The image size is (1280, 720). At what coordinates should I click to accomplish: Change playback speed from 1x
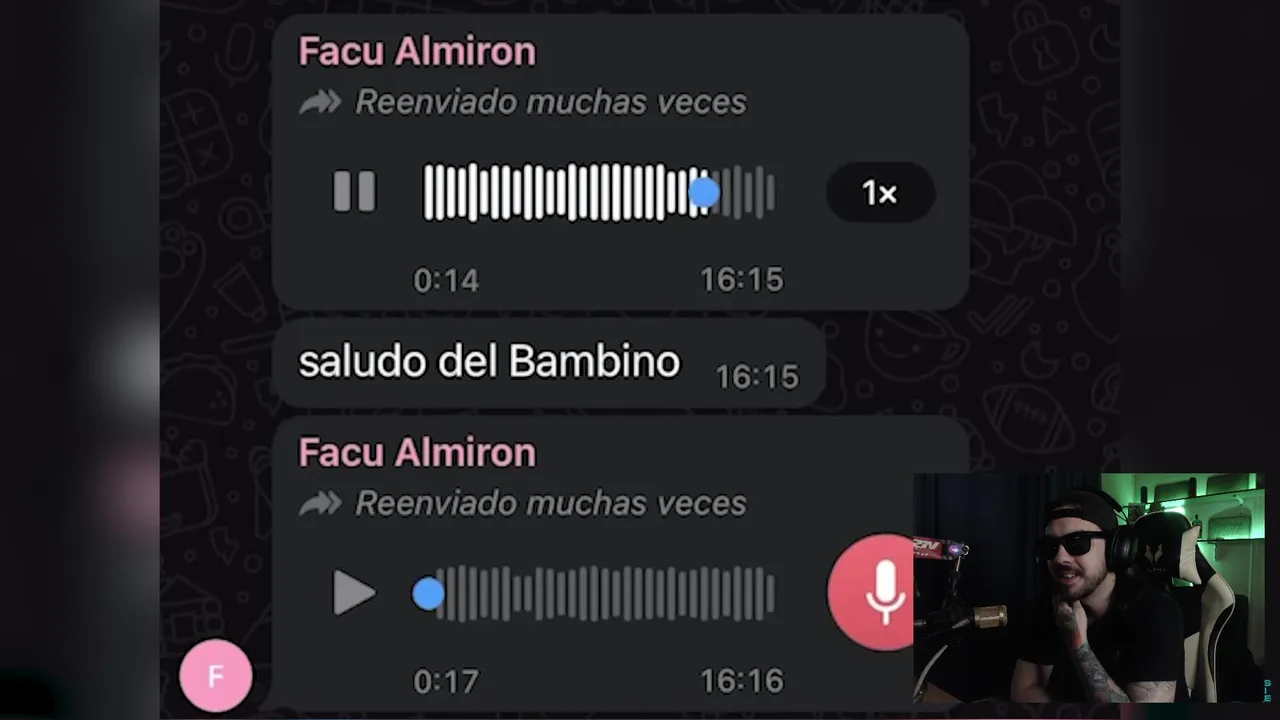click(x=880, y=192)
